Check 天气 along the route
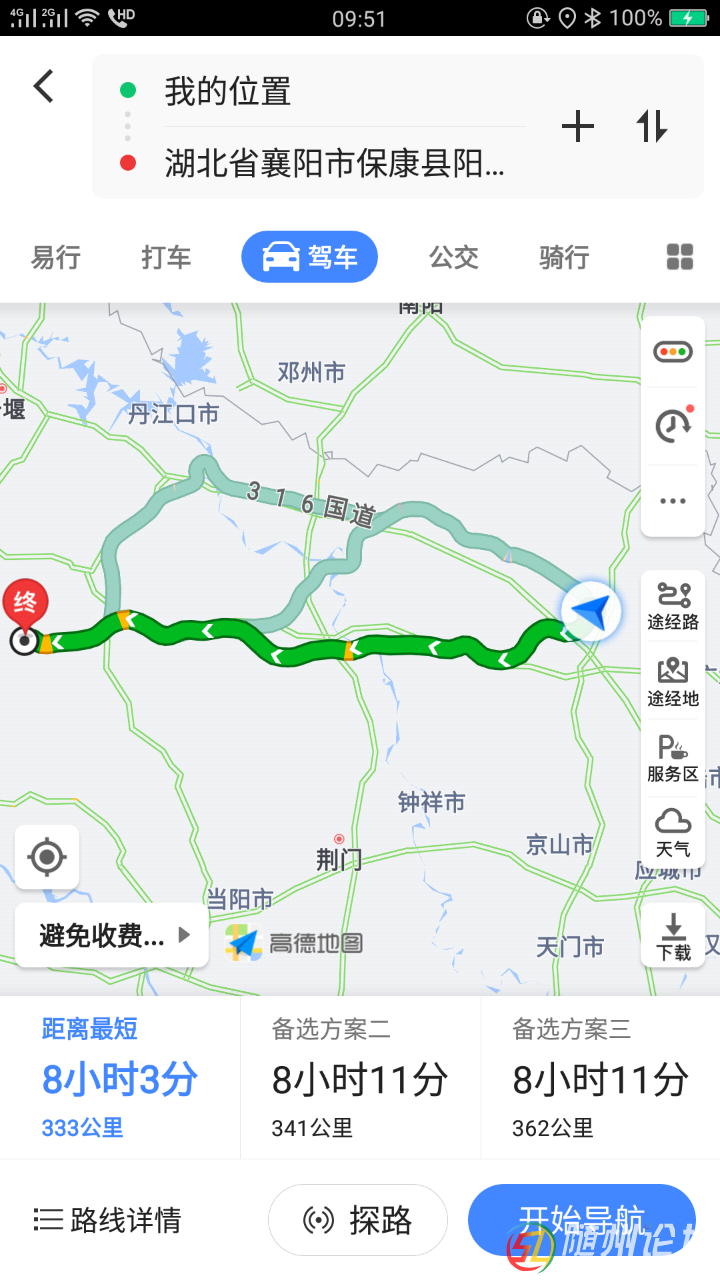Viewport: 720px width, 1280px height. coord(672,834)
